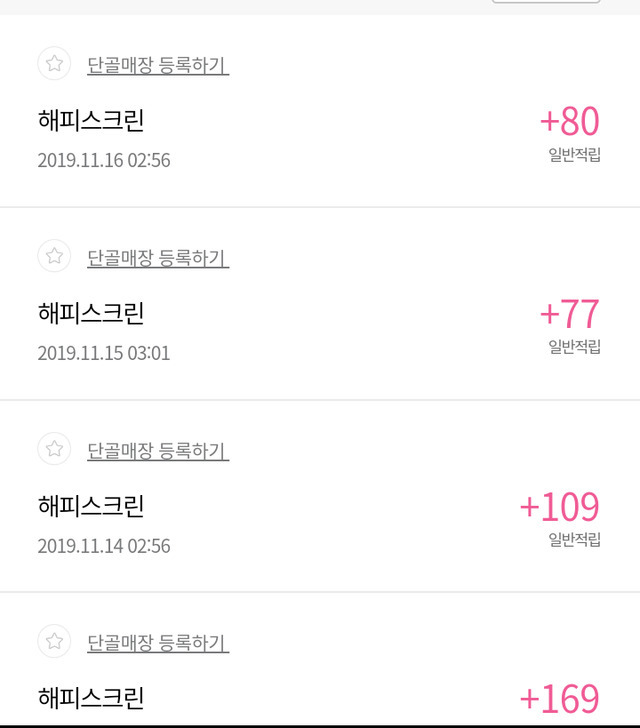Open 단골매장 등록하기 link for 2019.11.14 entry
The image size is (640, 728).
click(x=158, y=450)
